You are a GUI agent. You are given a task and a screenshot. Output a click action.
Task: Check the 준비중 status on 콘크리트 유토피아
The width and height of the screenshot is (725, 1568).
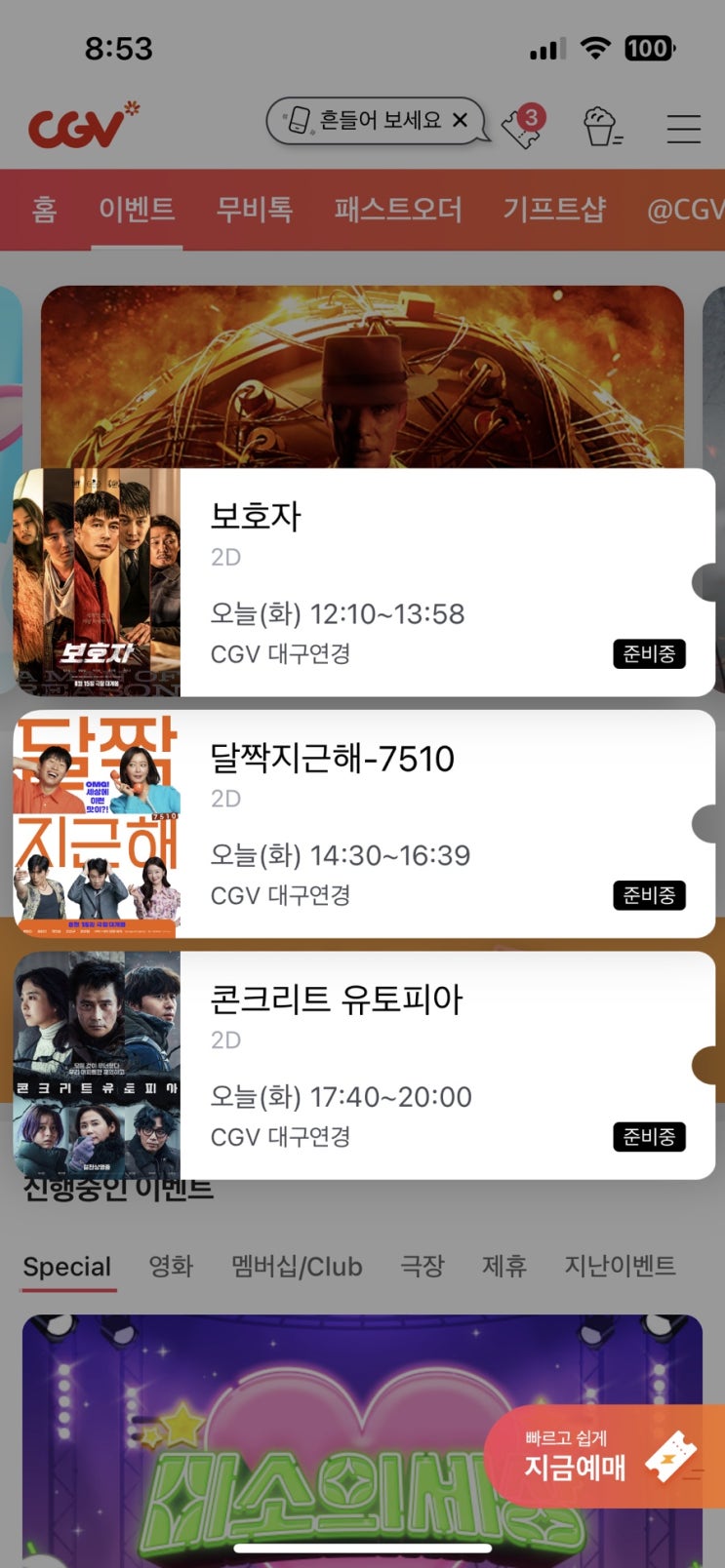coord(649,1136)
